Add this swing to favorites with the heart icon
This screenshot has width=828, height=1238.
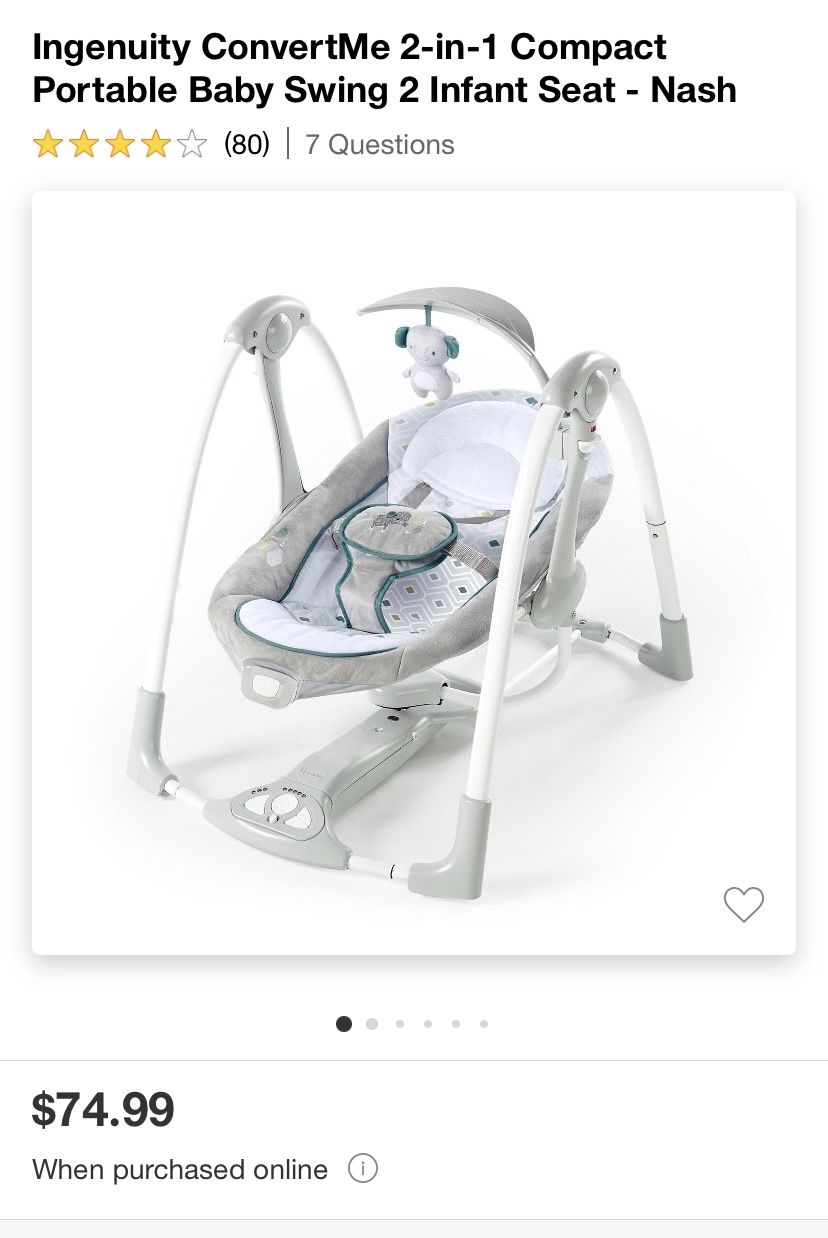coord(743,904)
